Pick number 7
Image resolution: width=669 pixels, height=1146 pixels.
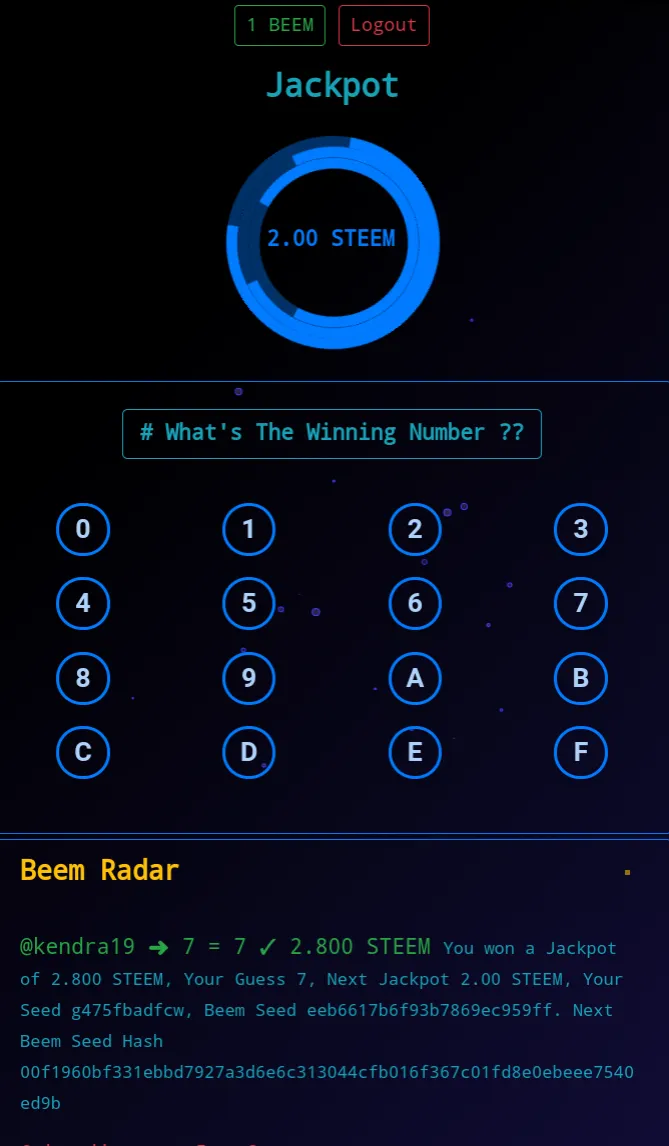tap(581, 604)
